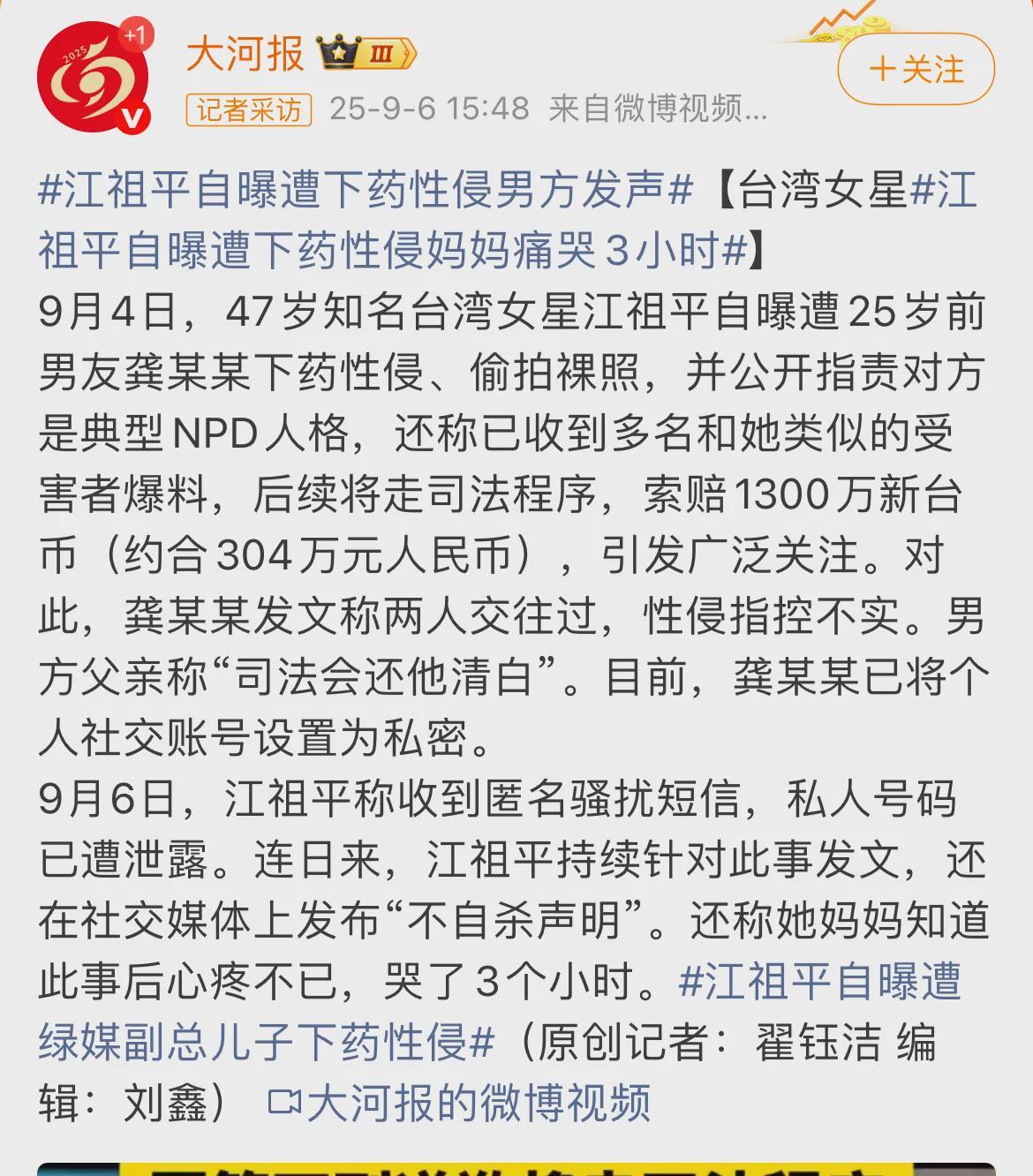The width and height of the screenshot is (1033, 1176).
Task: View the 大河报 account name page
Action: click(245, 55)
